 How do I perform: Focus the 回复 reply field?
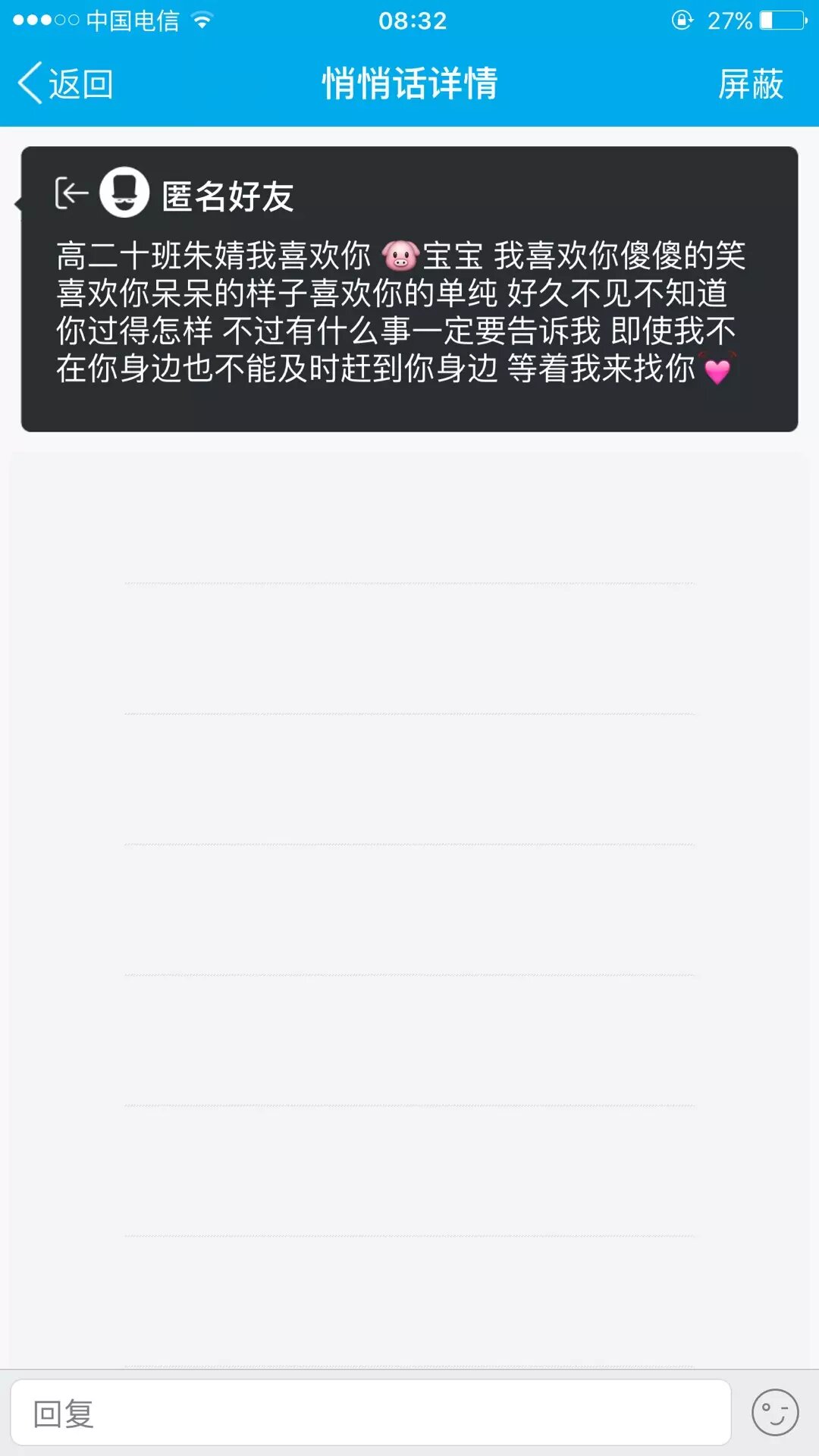(x=370, y=1414)
